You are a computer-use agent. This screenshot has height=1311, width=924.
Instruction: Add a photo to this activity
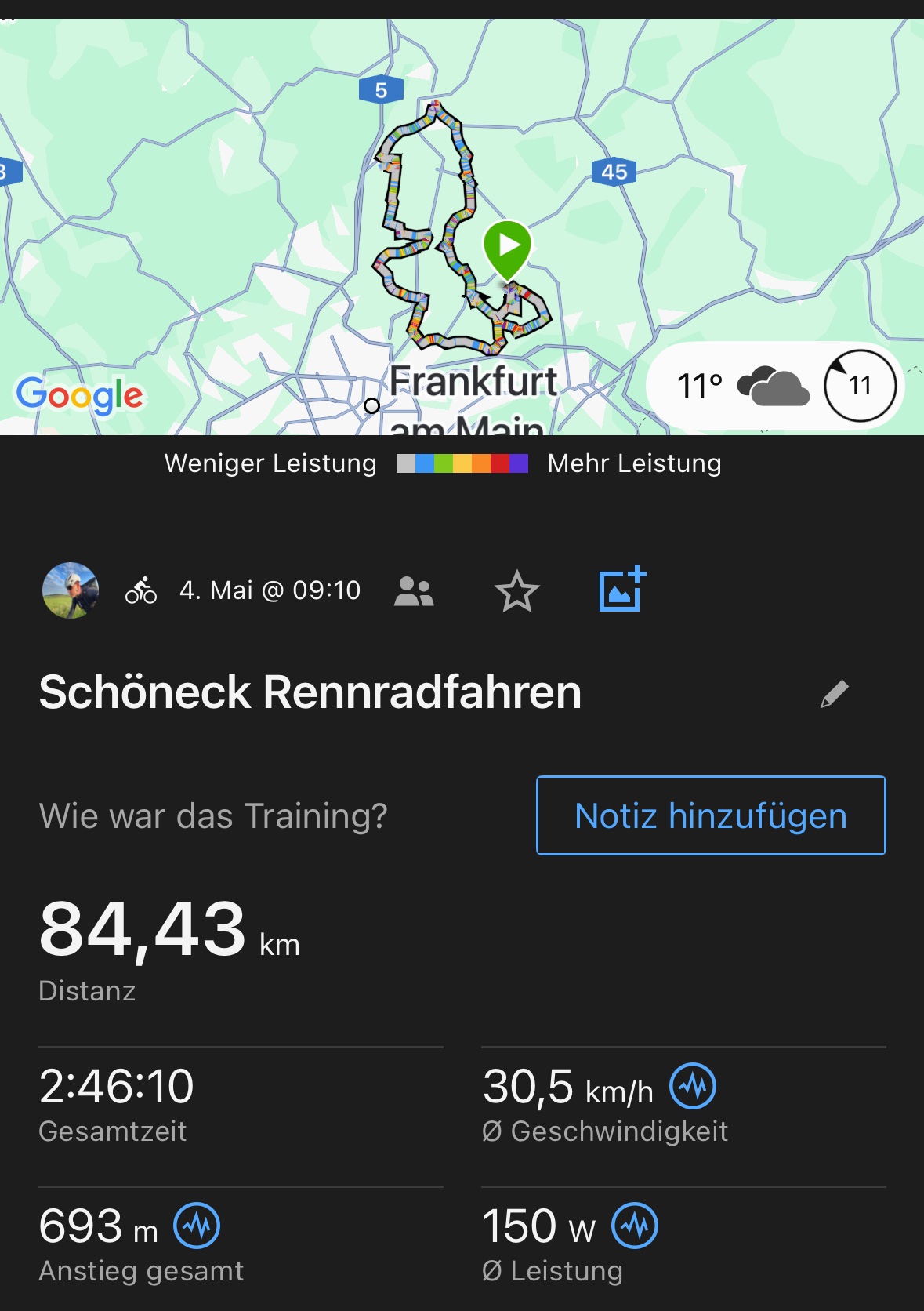click(x=622, y=590)
